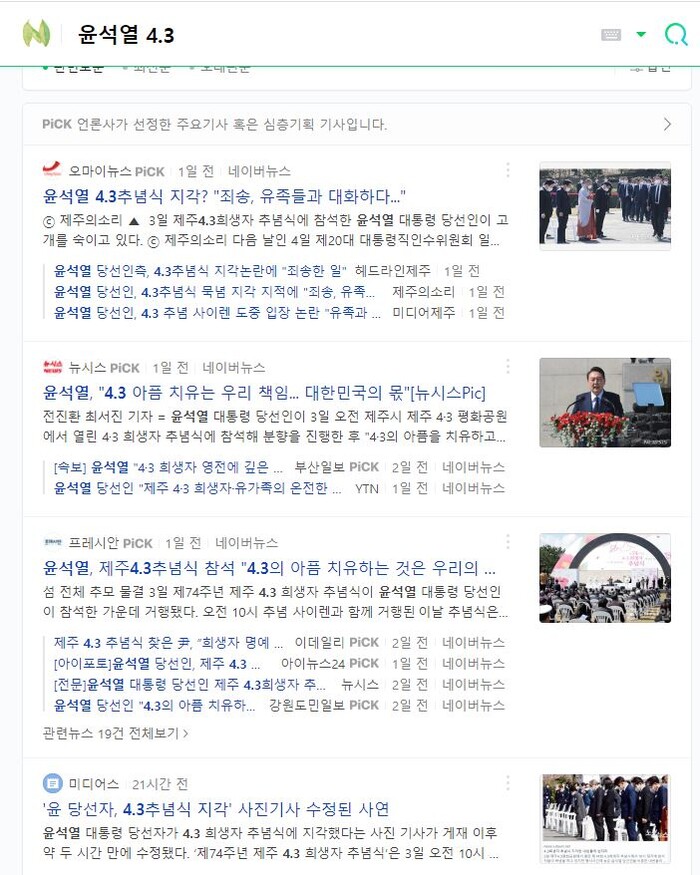Open the keyboard input options dropdown
700x875 pixels.
(x=641, y=35)
